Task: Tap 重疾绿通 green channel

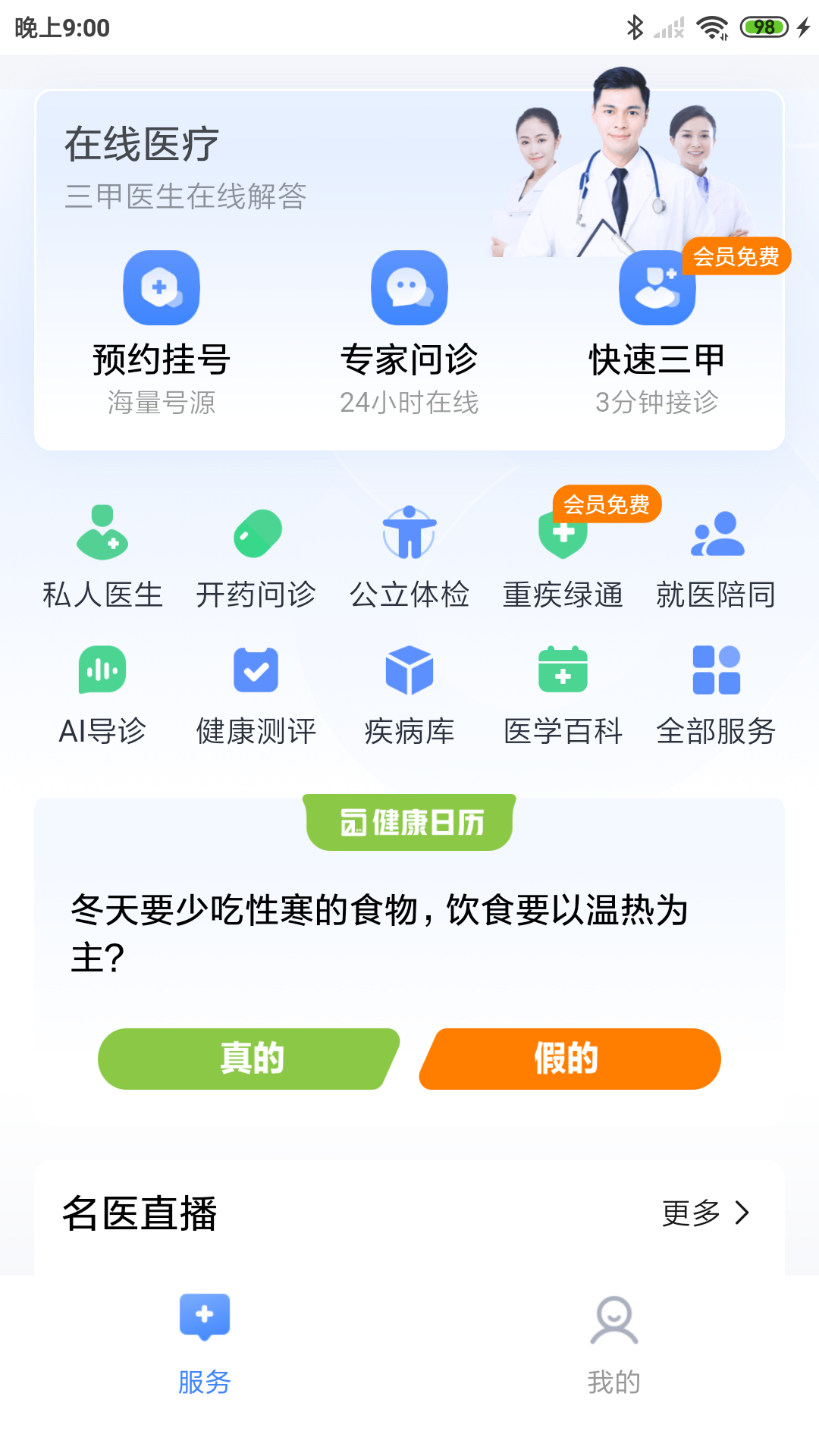Action: click(x=563, y=557)
